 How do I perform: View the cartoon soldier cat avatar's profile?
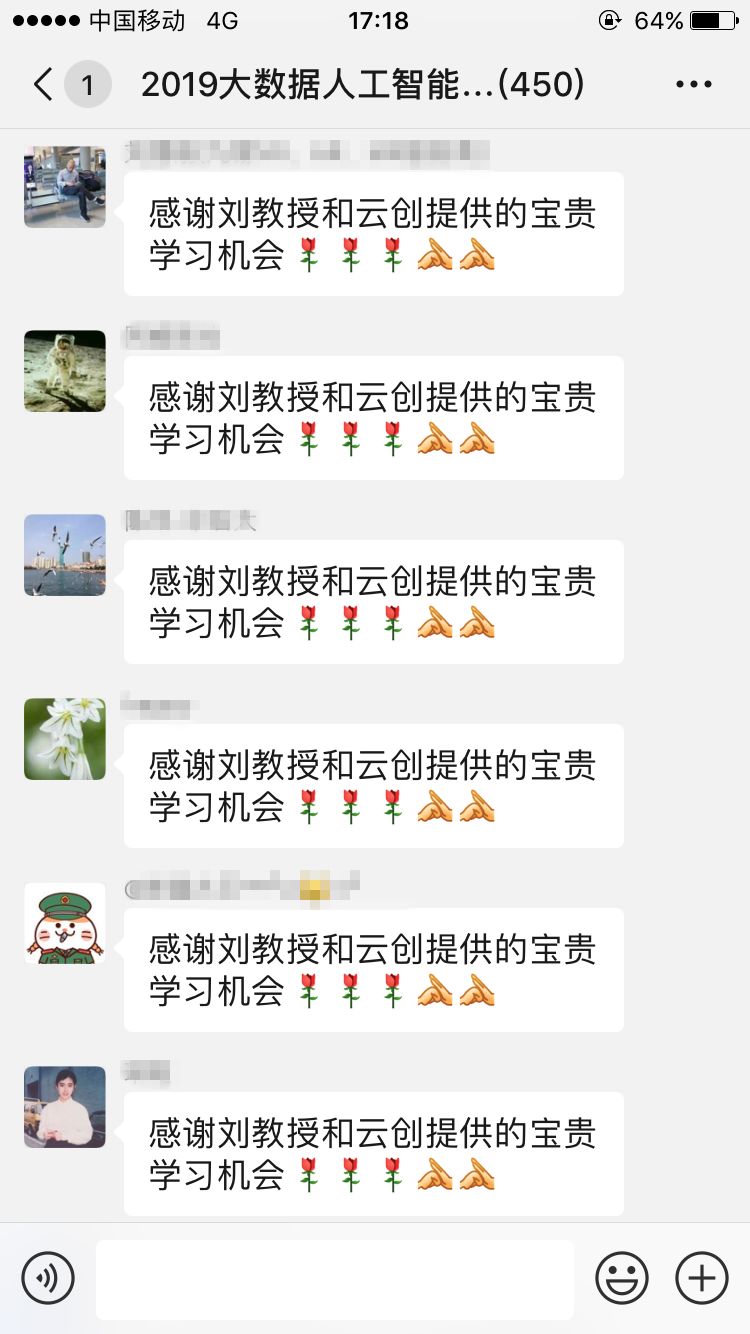click(65, 923)
